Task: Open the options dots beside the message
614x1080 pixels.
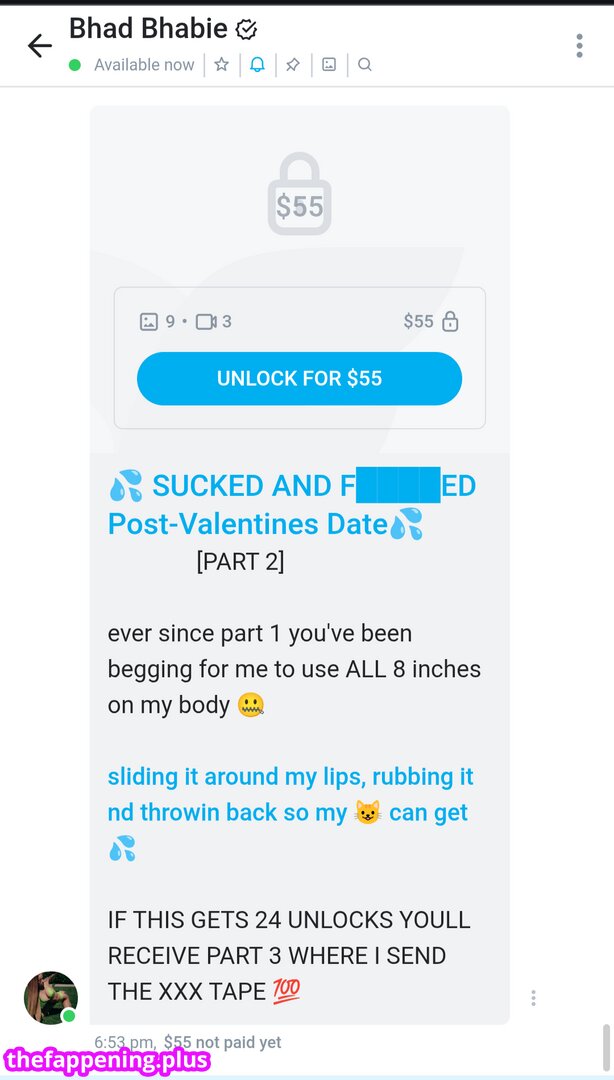Action: pos(534,998)
